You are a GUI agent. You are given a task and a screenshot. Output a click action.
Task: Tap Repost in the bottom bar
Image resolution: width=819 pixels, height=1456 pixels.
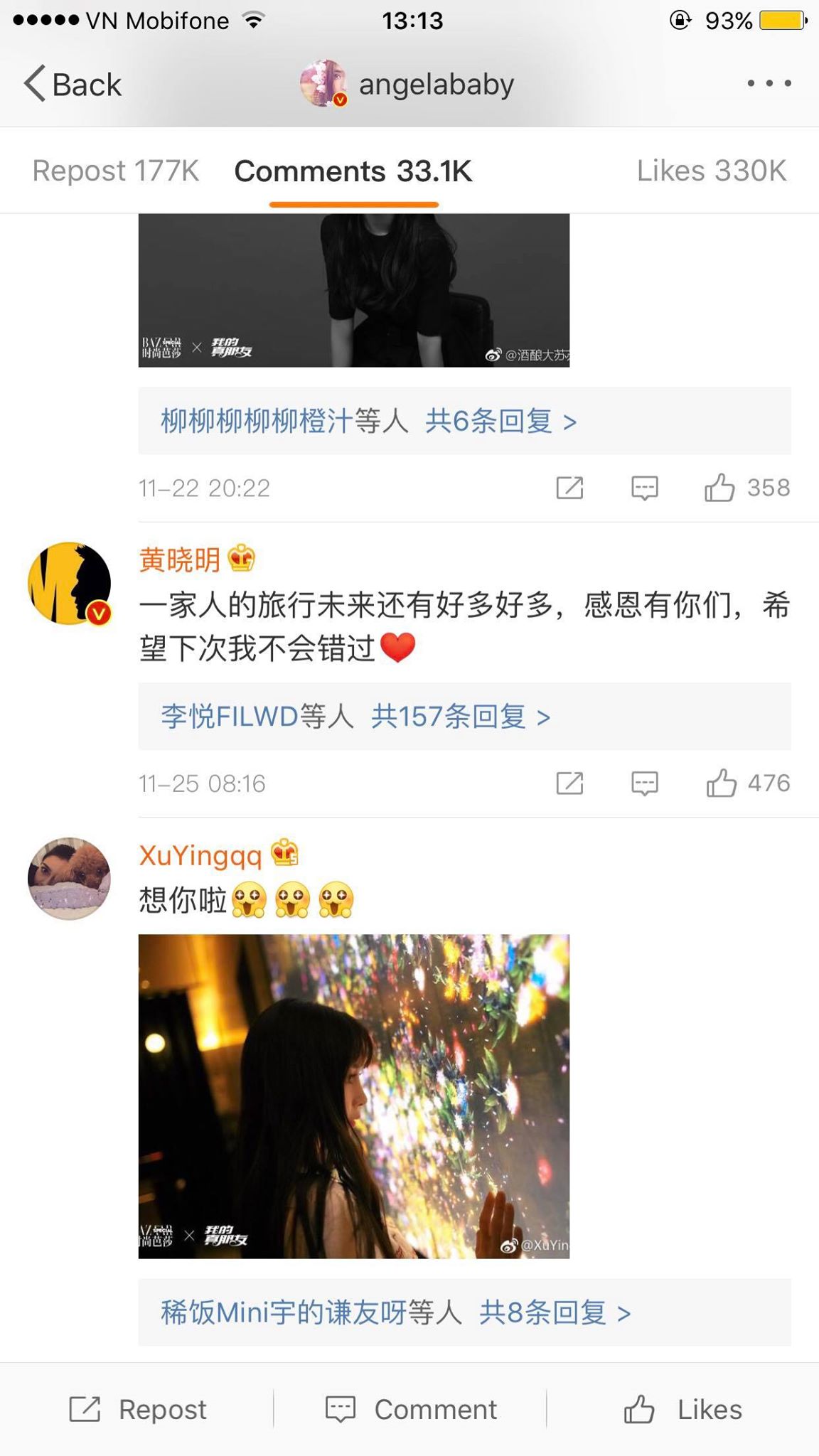click(x=138, y=1409)
